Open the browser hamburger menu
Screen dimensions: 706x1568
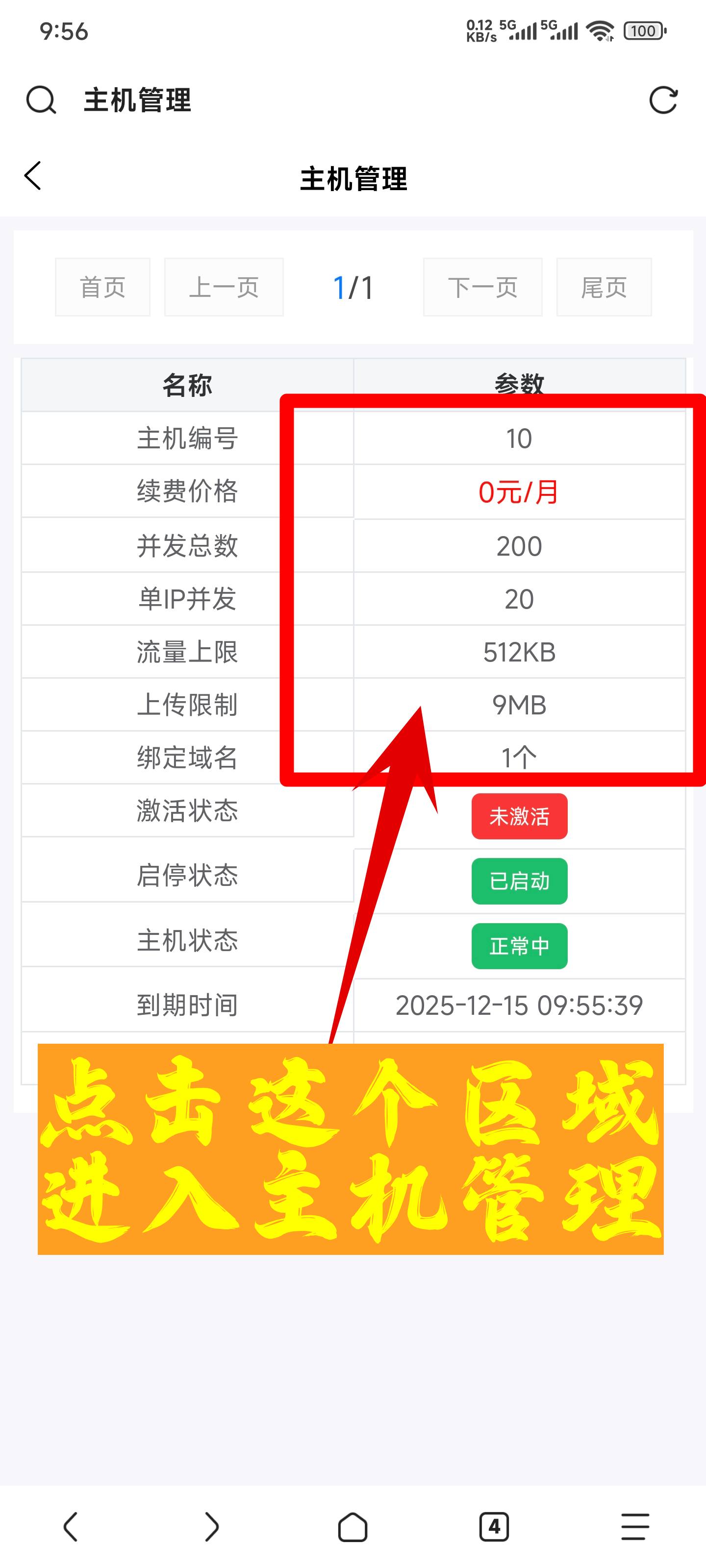pos(633,1527)
